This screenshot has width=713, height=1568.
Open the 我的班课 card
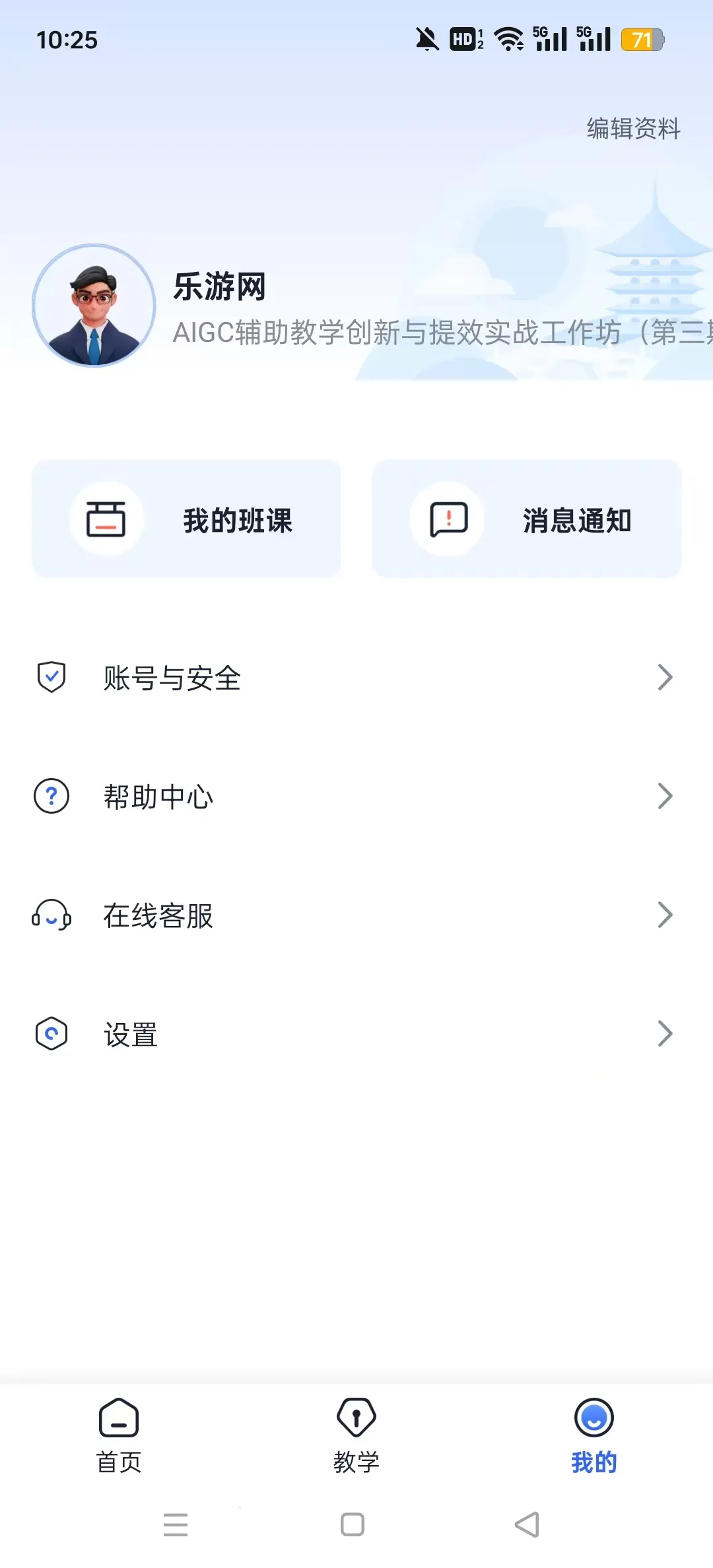[187, 519]
